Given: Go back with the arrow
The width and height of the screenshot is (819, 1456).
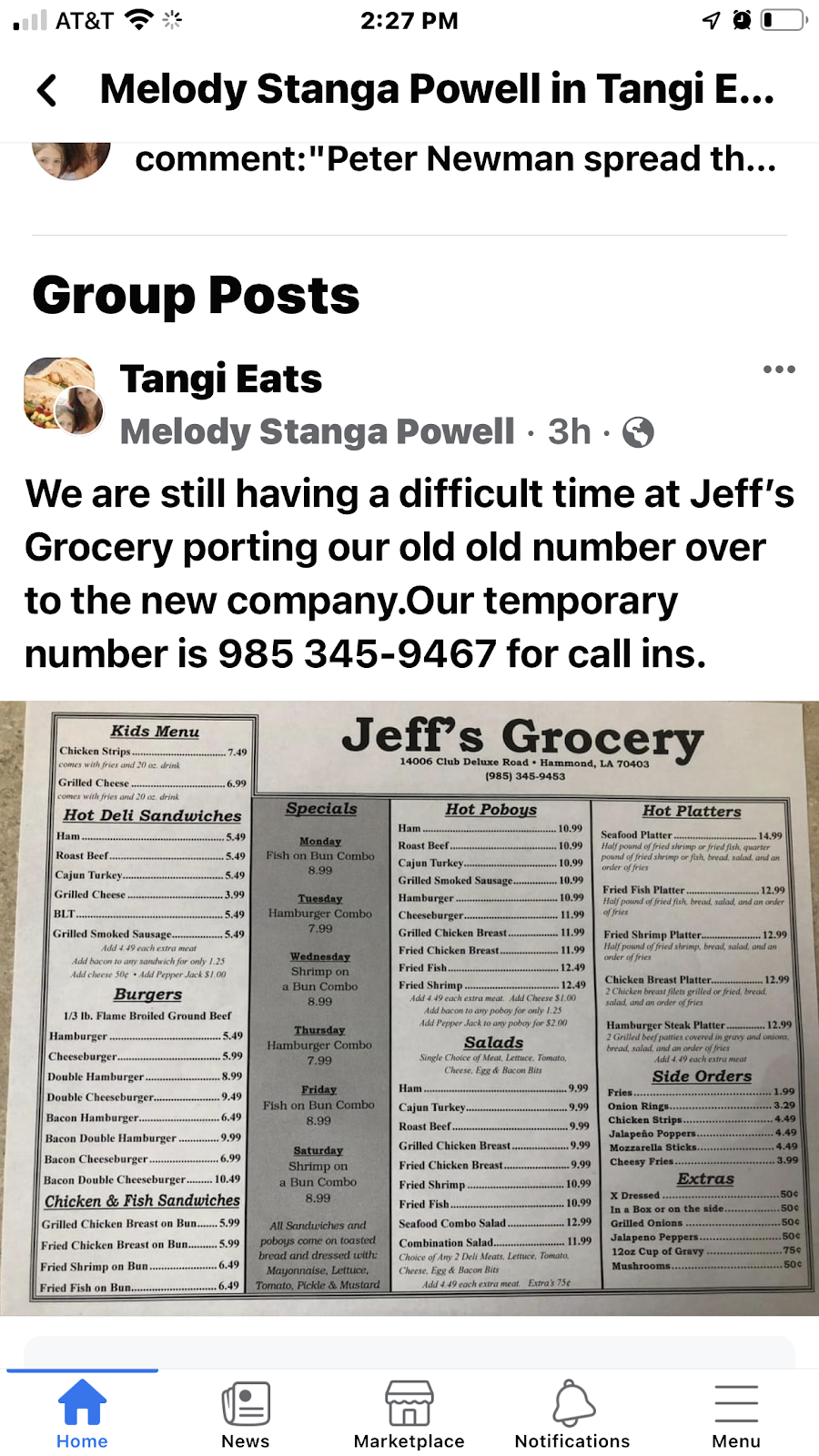Looking at the screenshot, I should click(x=47, y=90).
